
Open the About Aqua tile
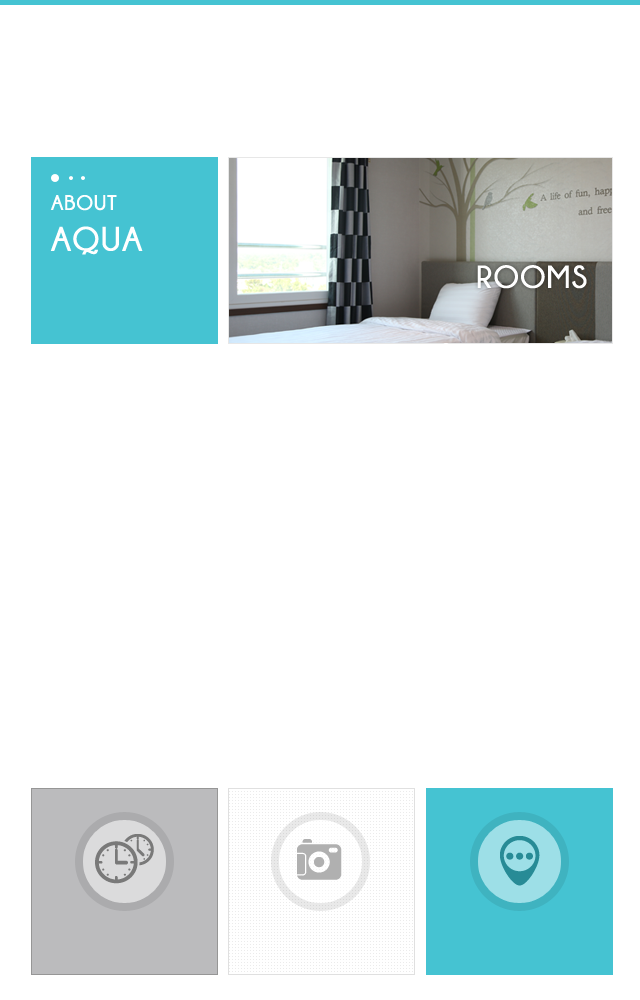point(124,250)
